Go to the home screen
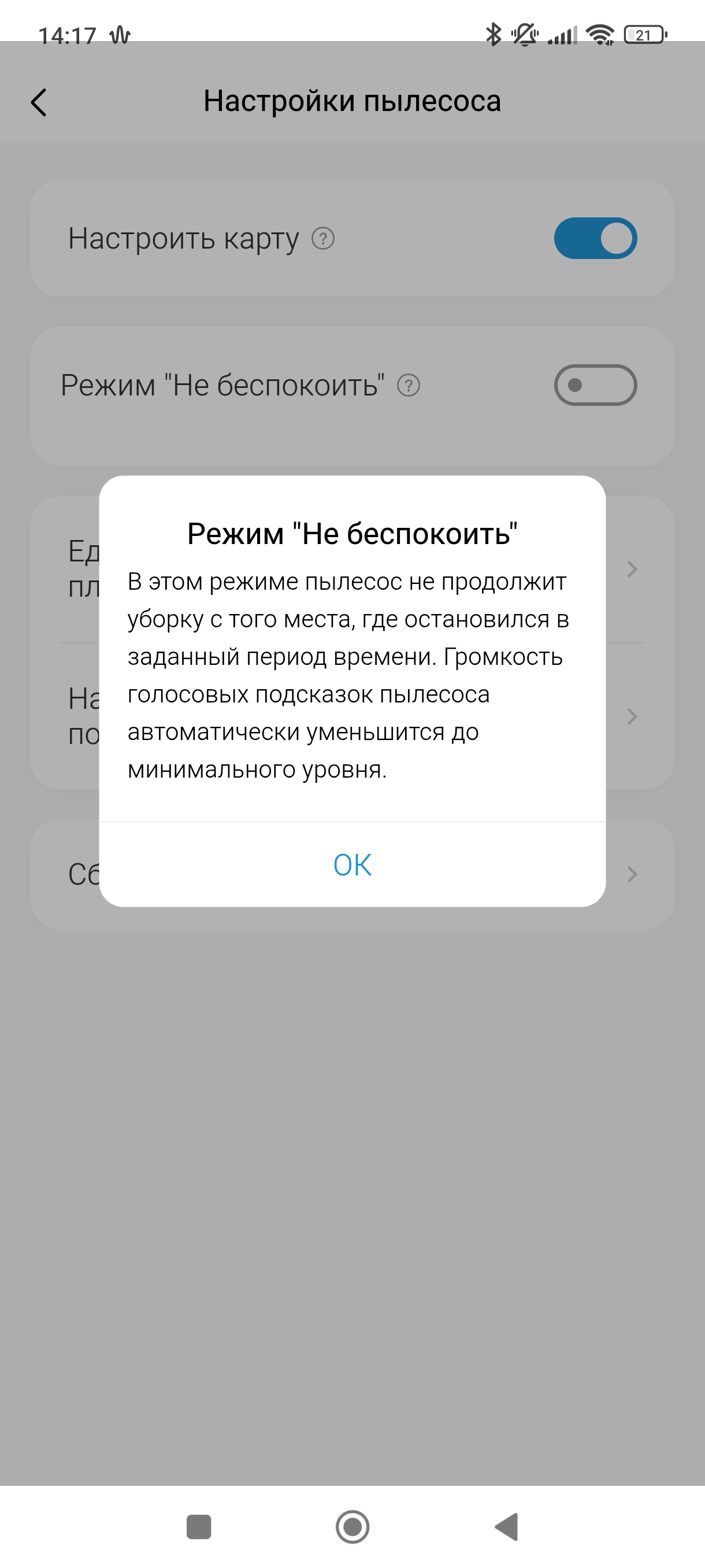The height and width of the screenshot is (1568, 705). pyautogui.click(x=352, y=1526)
